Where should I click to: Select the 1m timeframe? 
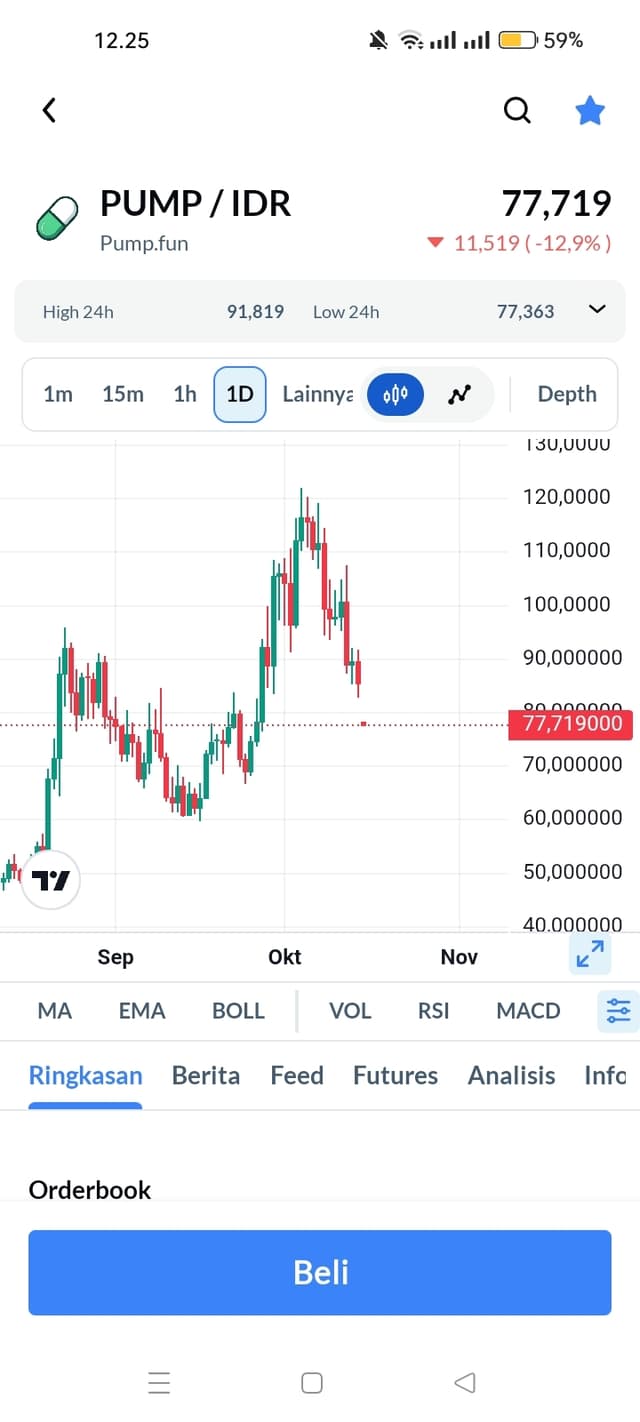coord(58,394)
